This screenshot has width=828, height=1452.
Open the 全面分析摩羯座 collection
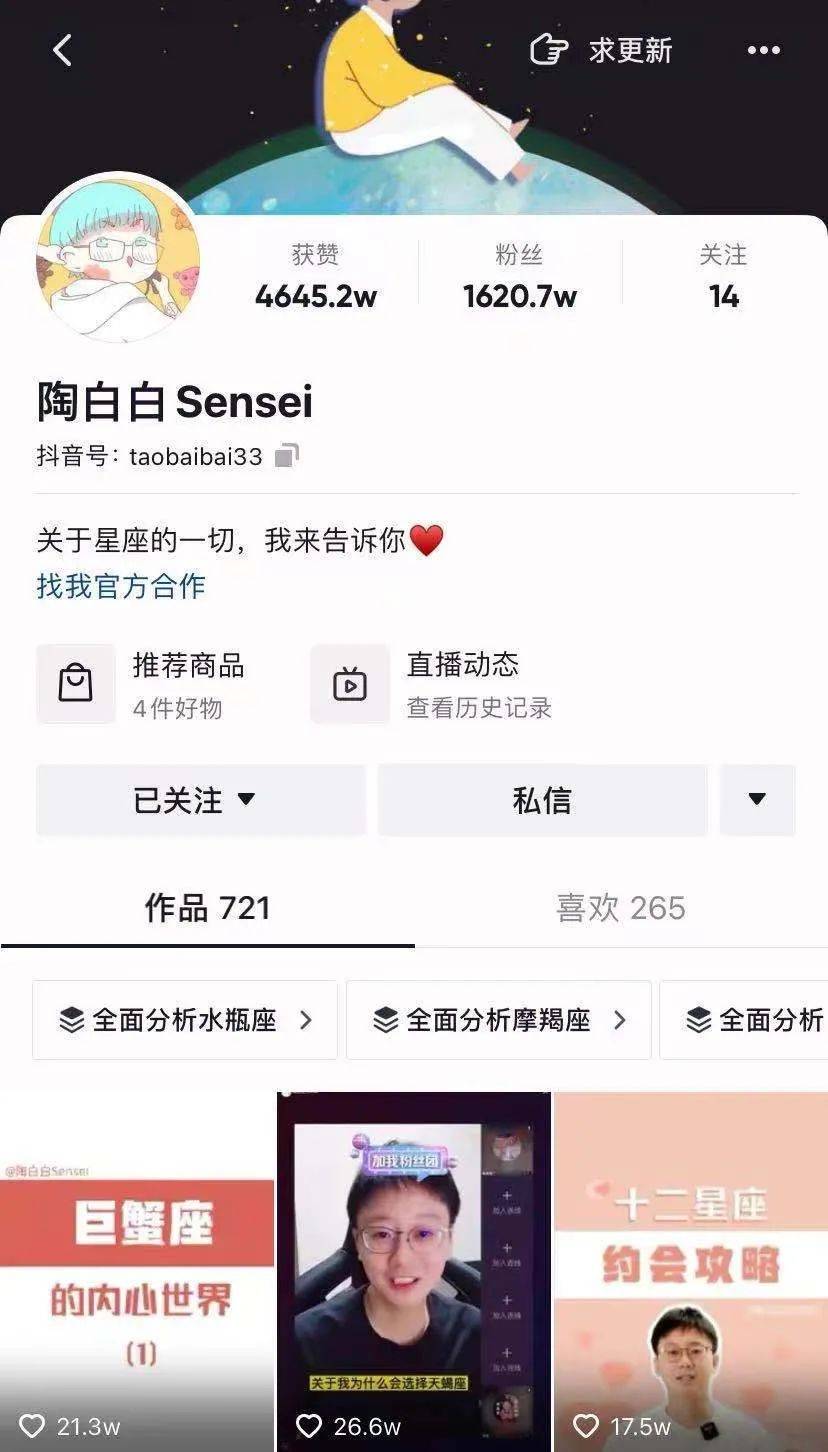click(498, 1020)
